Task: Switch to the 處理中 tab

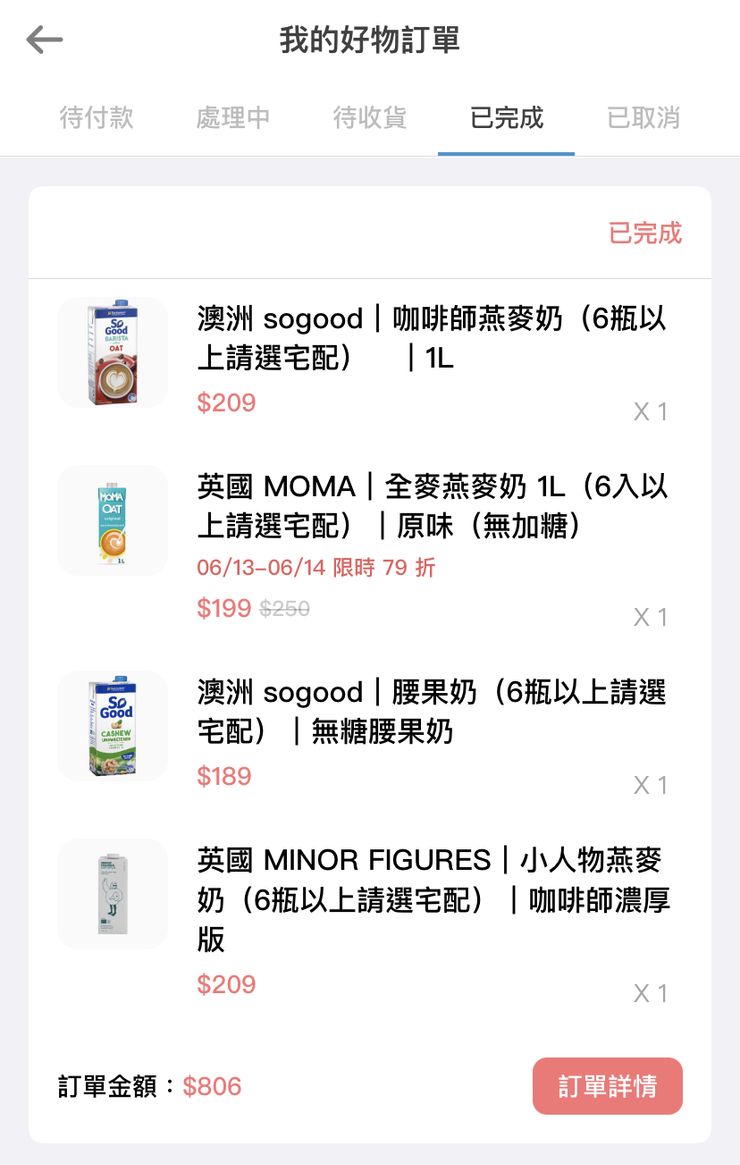Action: 233,118
